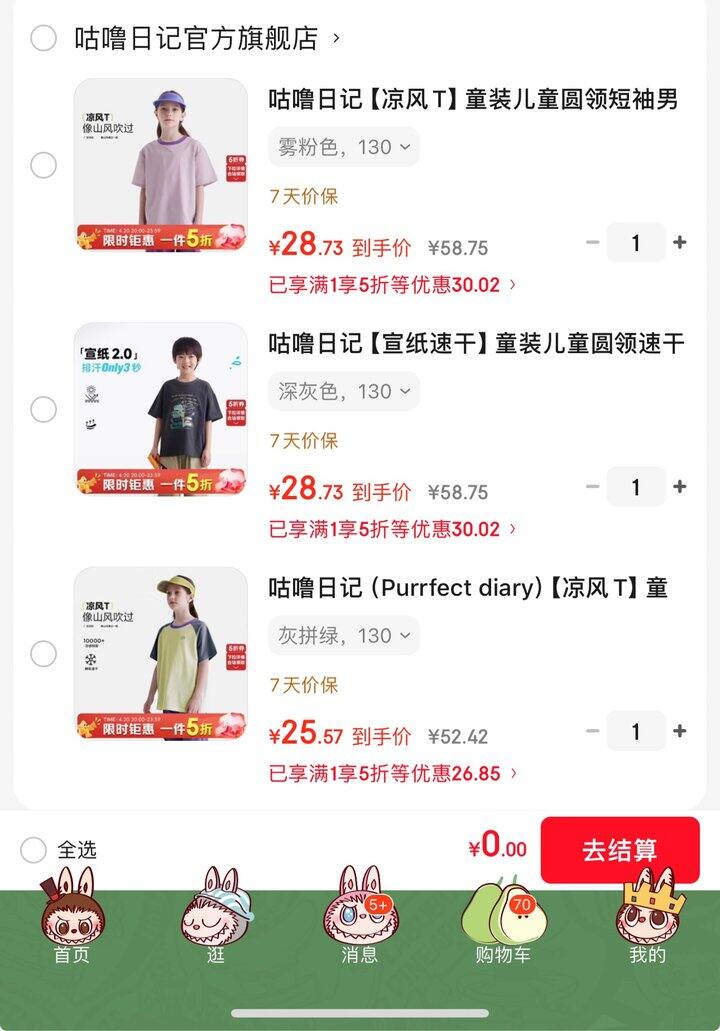This screenshot has height=1031, width=720.
Task: Open the 雾粉色 凉风T product title
Action: click(x=473, y=99)
